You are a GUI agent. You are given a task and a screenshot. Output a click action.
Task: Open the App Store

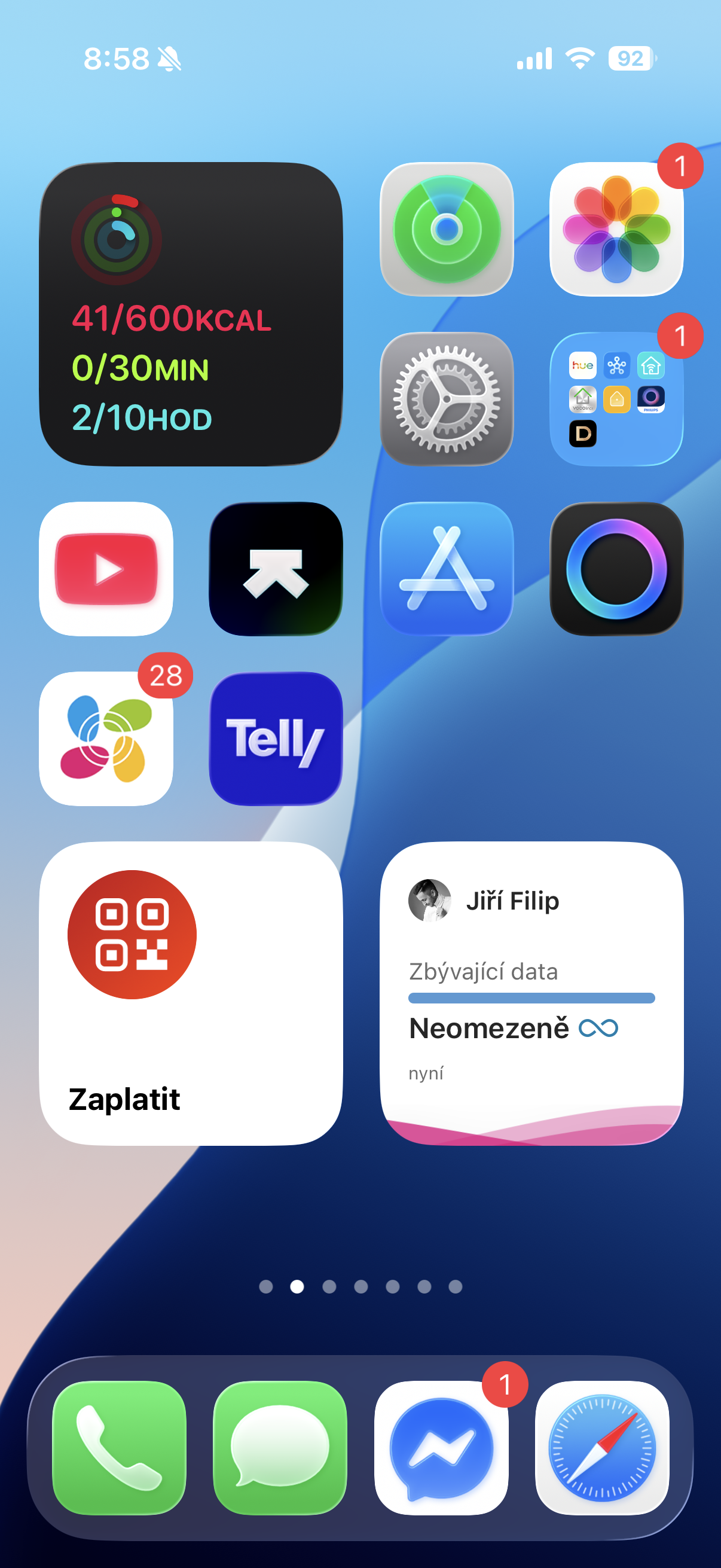(x=447, y=569)
